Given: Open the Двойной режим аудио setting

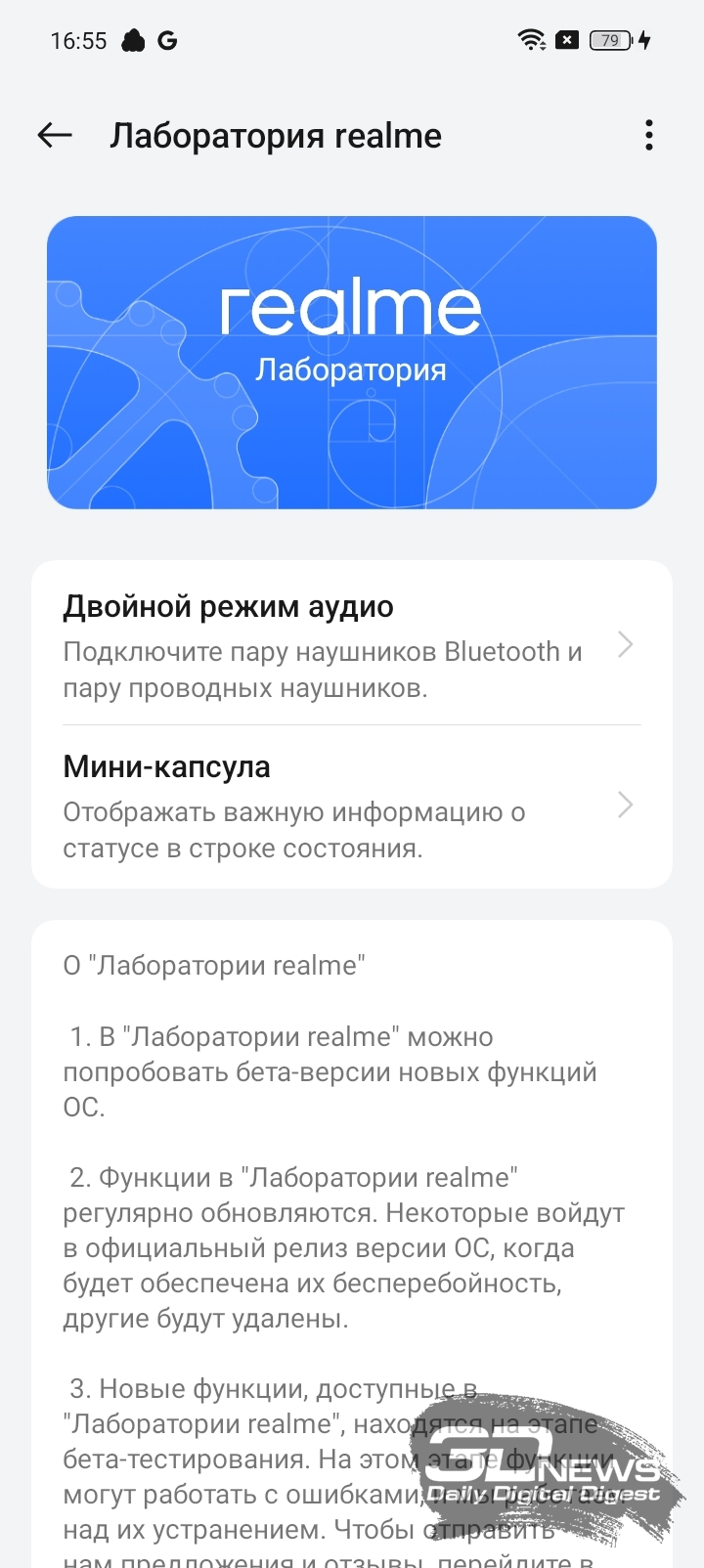Looking at the screenshot, I should [x=352, y=644].
